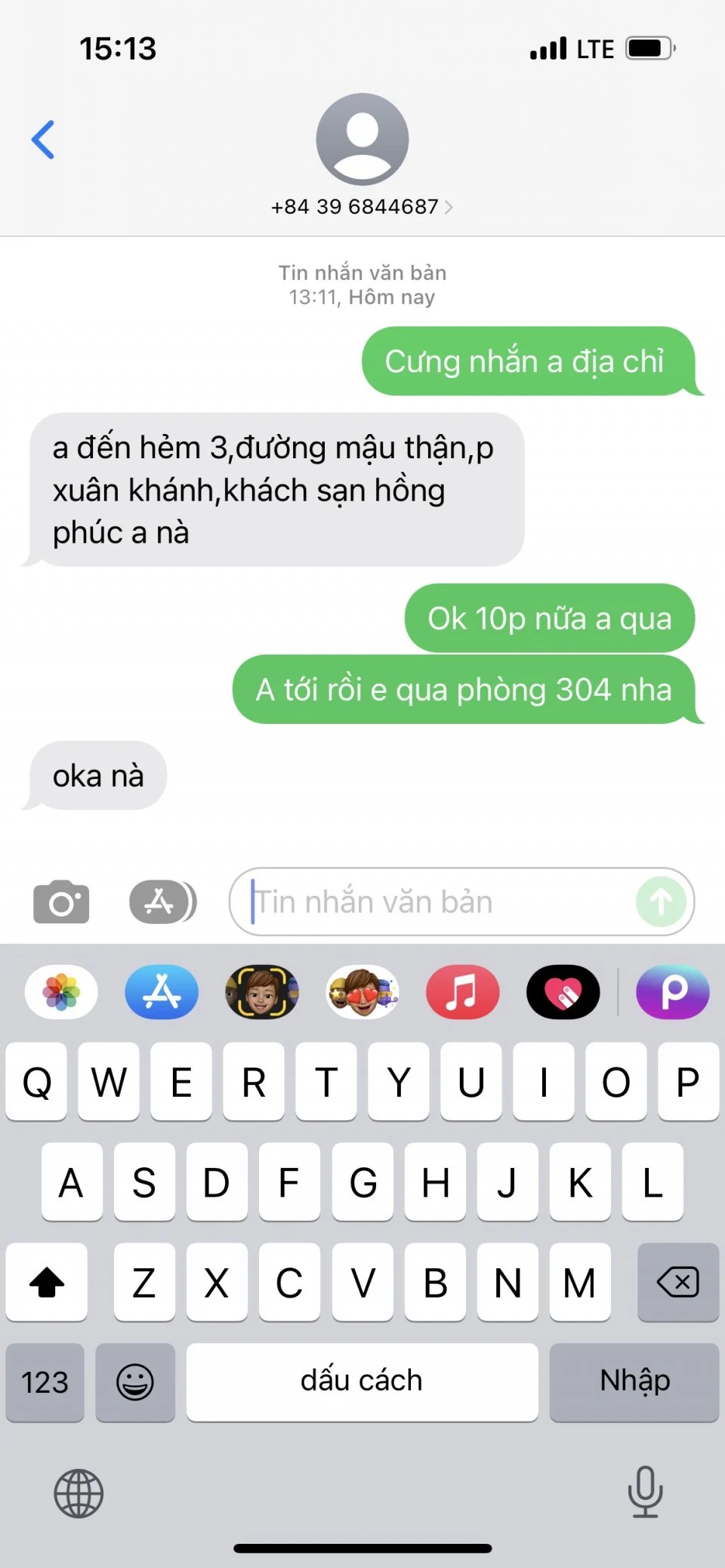Send the message with the arrow button
Viewport: 725px width, 1568px height.
click(661, 901)
